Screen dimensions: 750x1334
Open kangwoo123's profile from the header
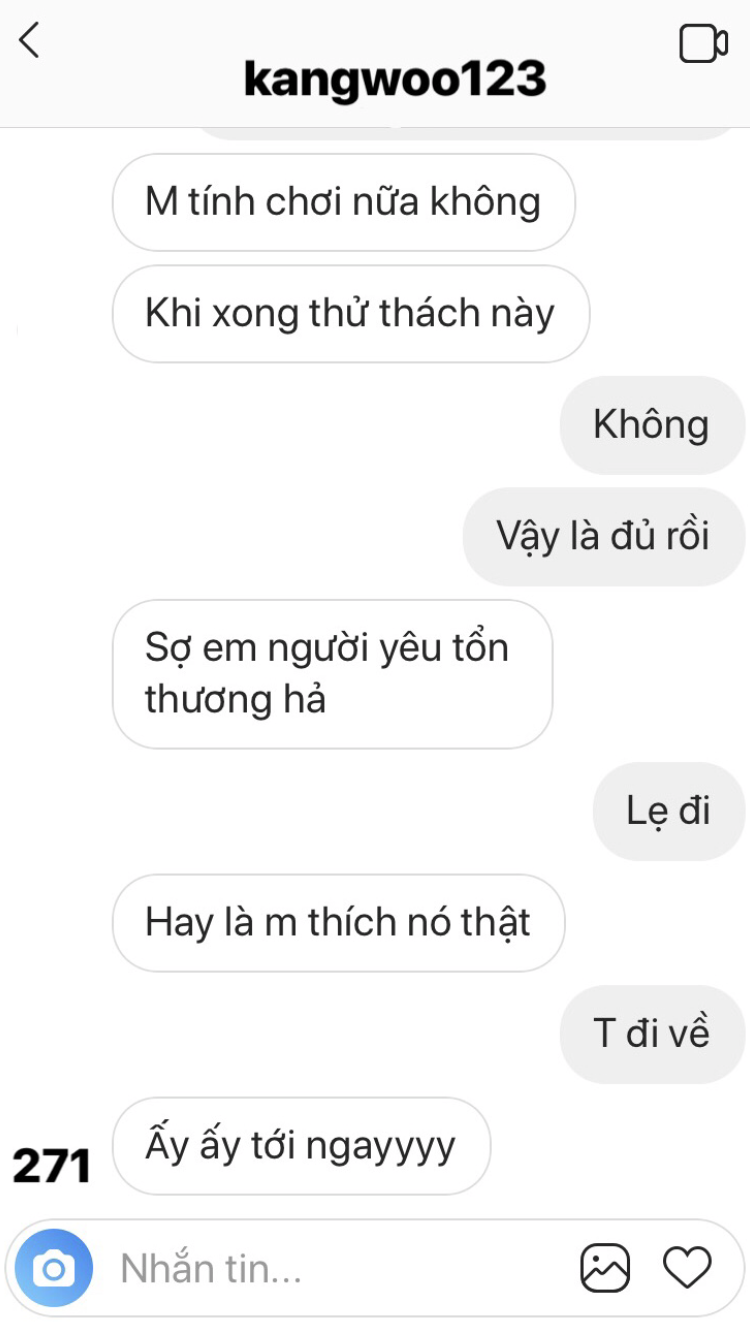click(395, 79)
